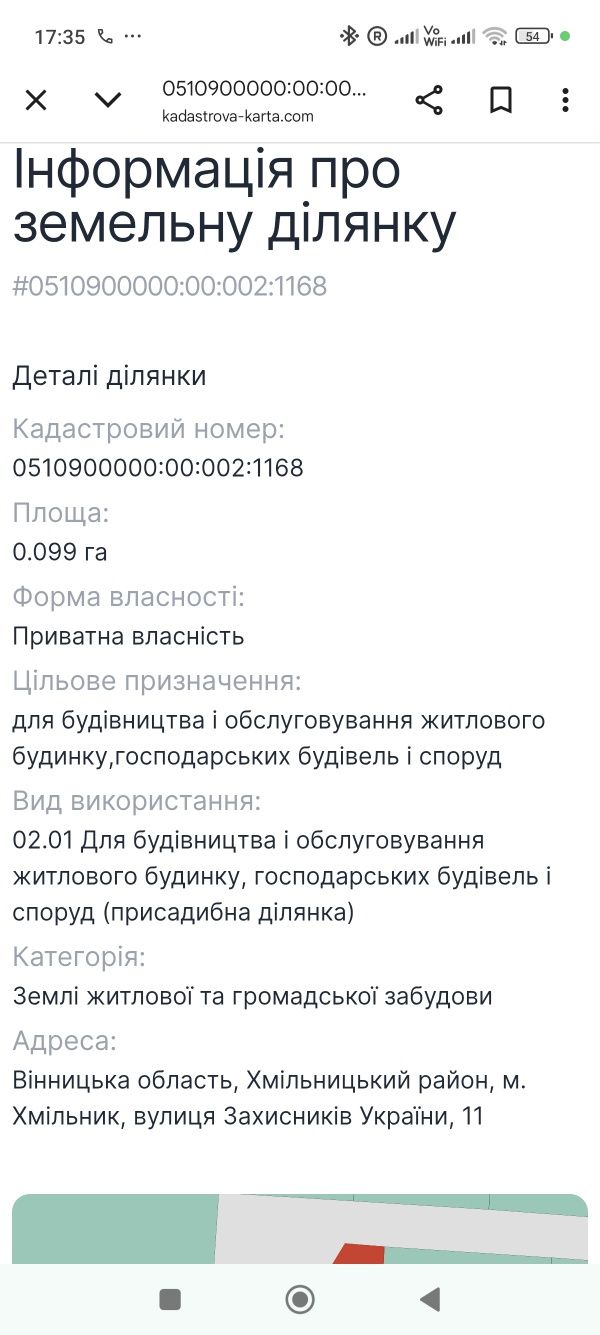This screenshot has width=600, height=1335.
Task: Open the parcel map preview
Action: (x=300, y=1229)
